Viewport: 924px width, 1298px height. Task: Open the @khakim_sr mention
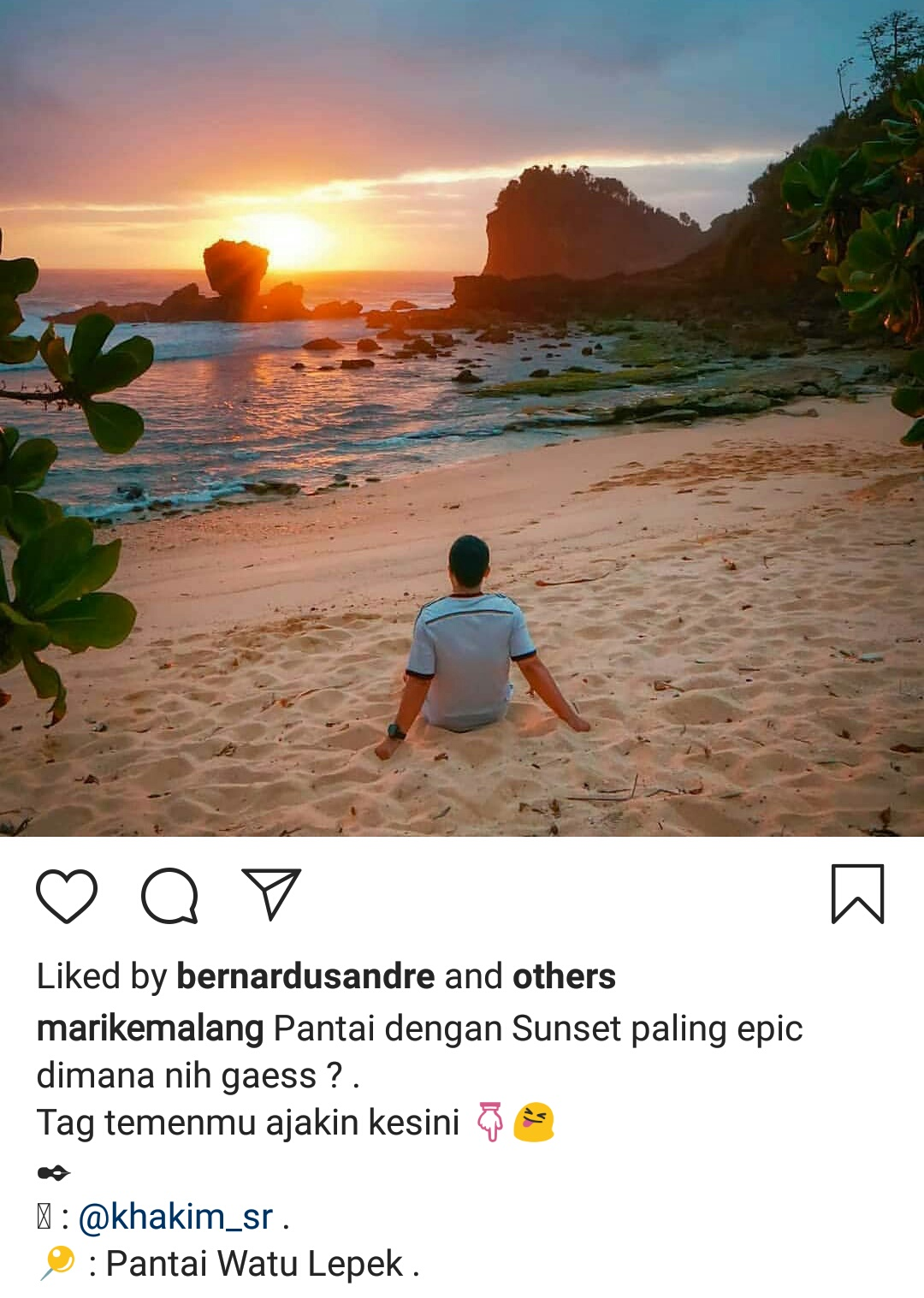pyautogui.click(x=175, y=1216)
